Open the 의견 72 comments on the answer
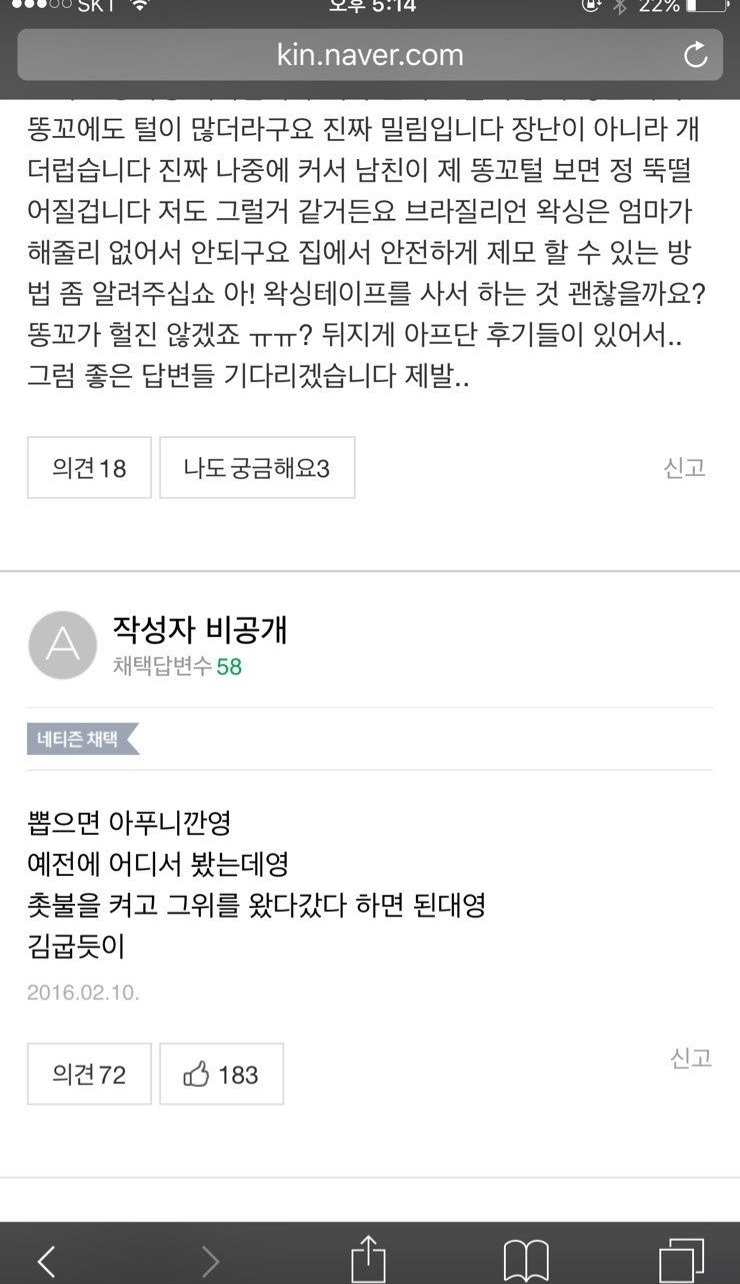The height and width of the screenshot is (1284, 740). pos(89,1074)
